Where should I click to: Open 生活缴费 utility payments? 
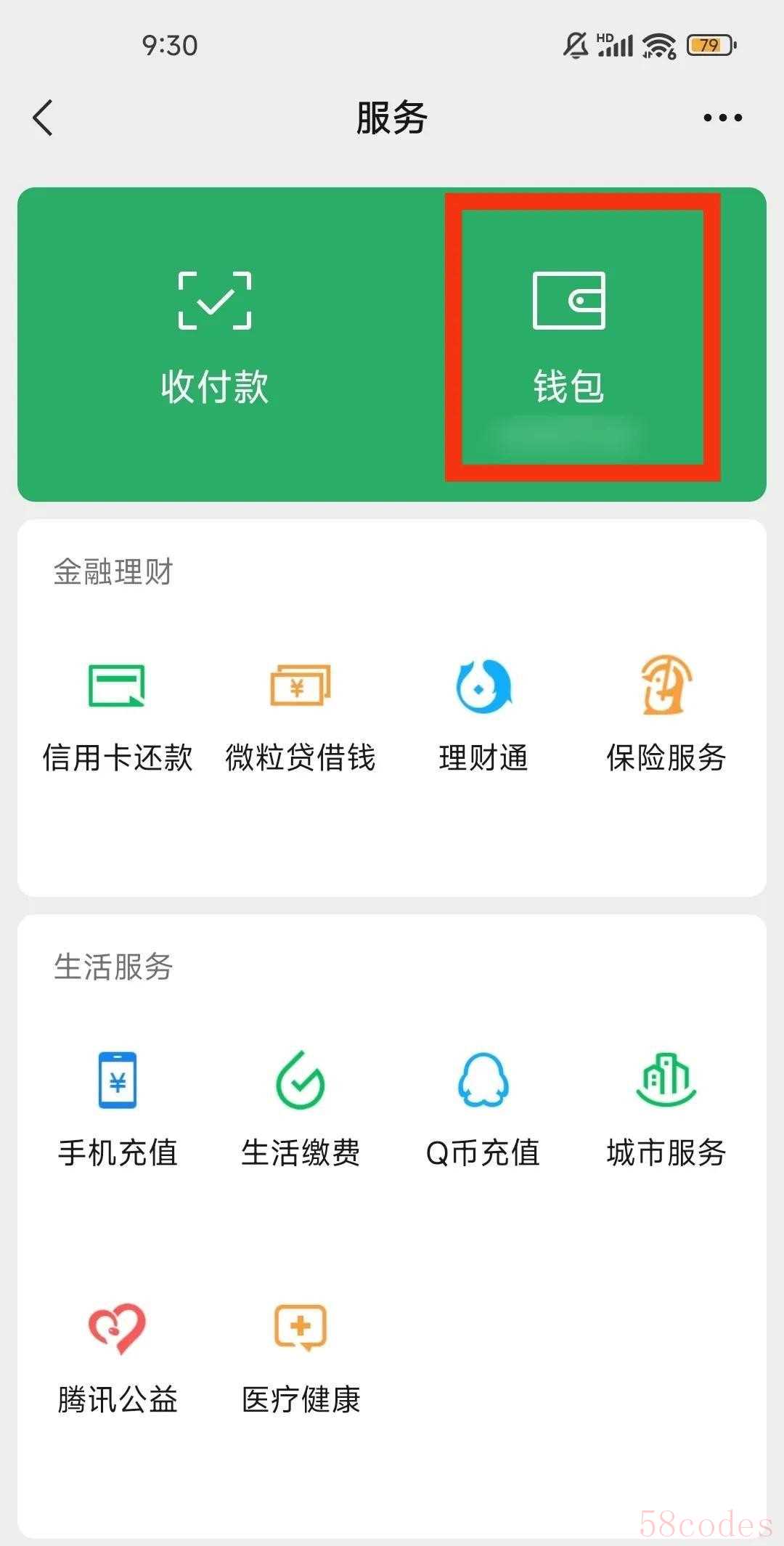(x=300, y=1110)
